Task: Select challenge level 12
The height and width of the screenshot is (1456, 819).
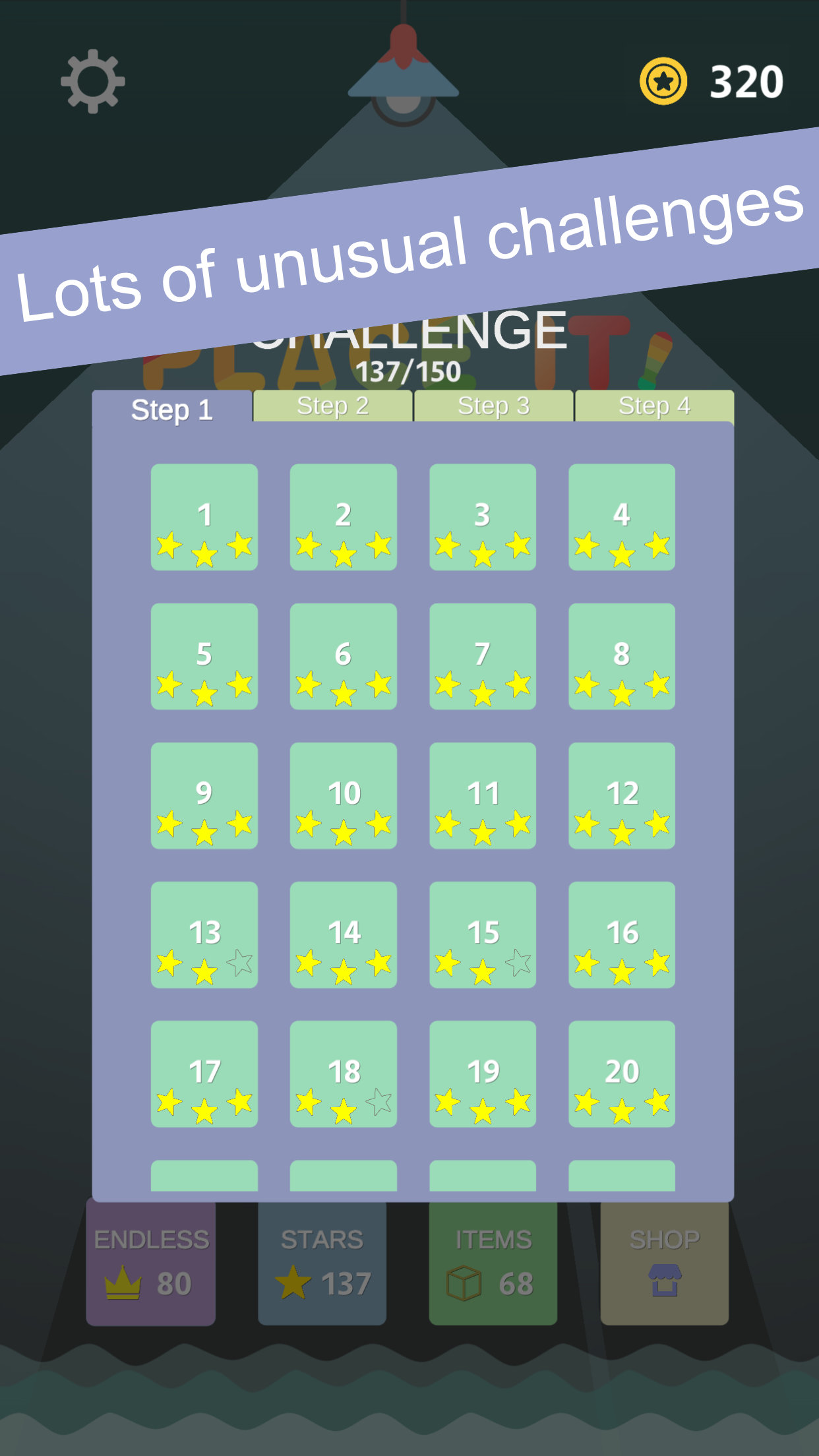Action: pyautogui.click(x=622, y=795)
